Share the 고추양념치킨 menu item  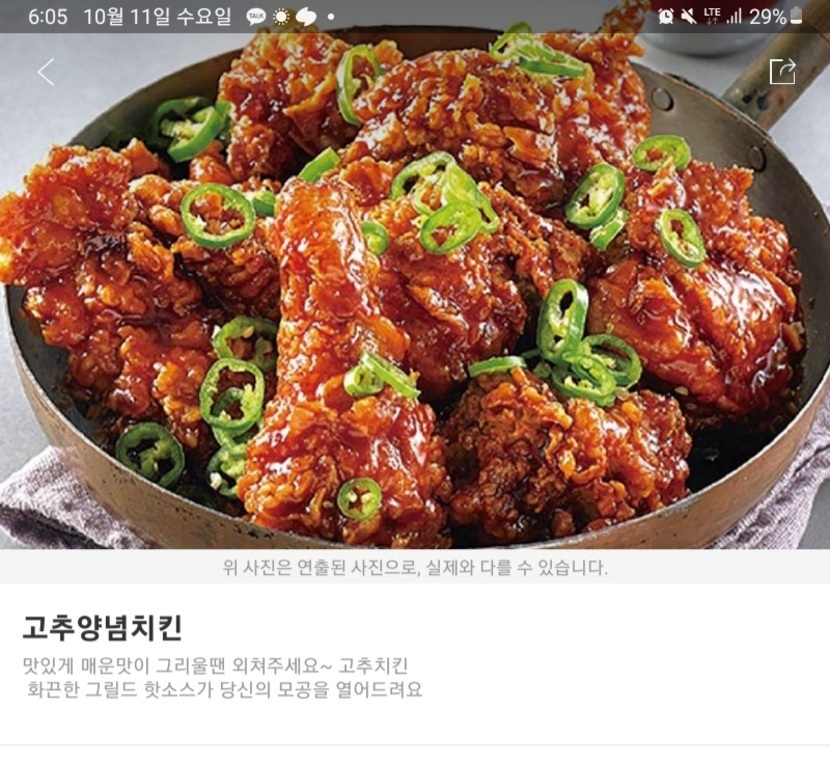(x=782, y=71)
